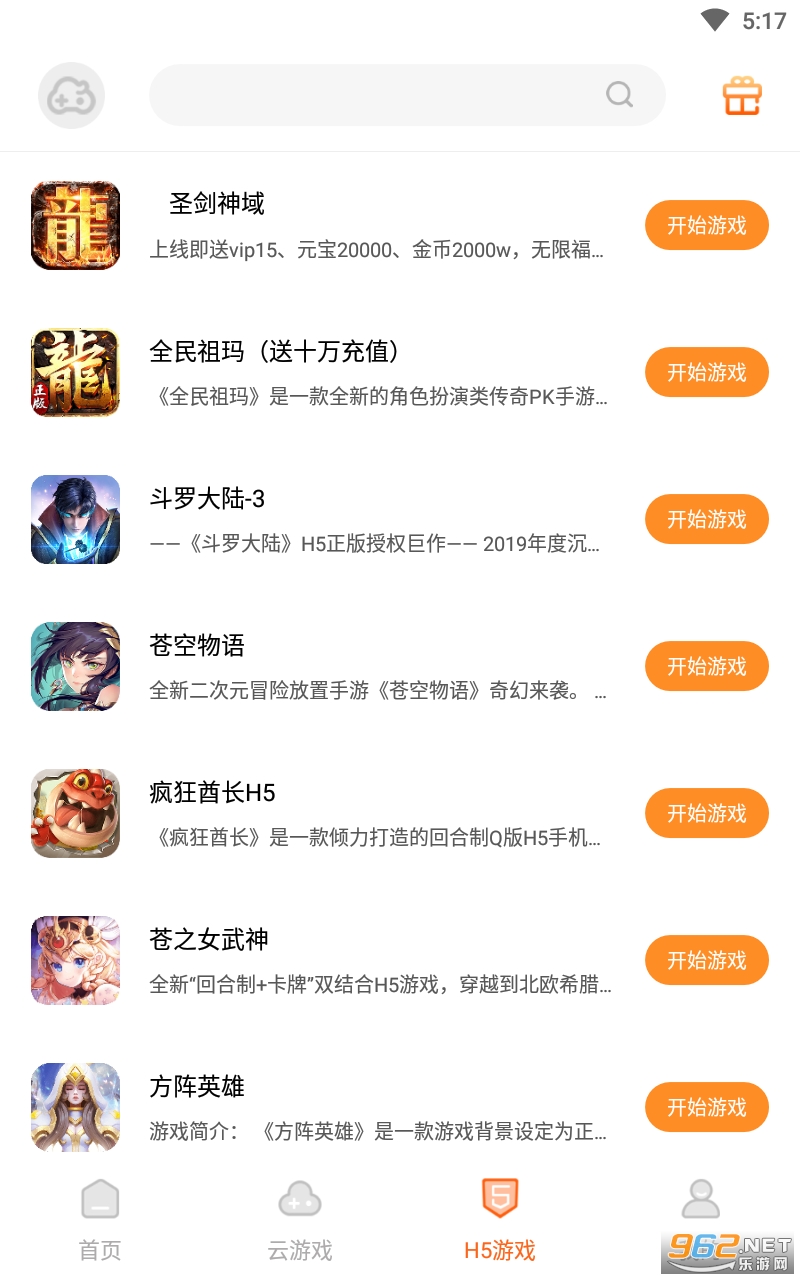Start the game 圣剑神域
Viewport: 800px width, 1280px height.
coord(706,225)
